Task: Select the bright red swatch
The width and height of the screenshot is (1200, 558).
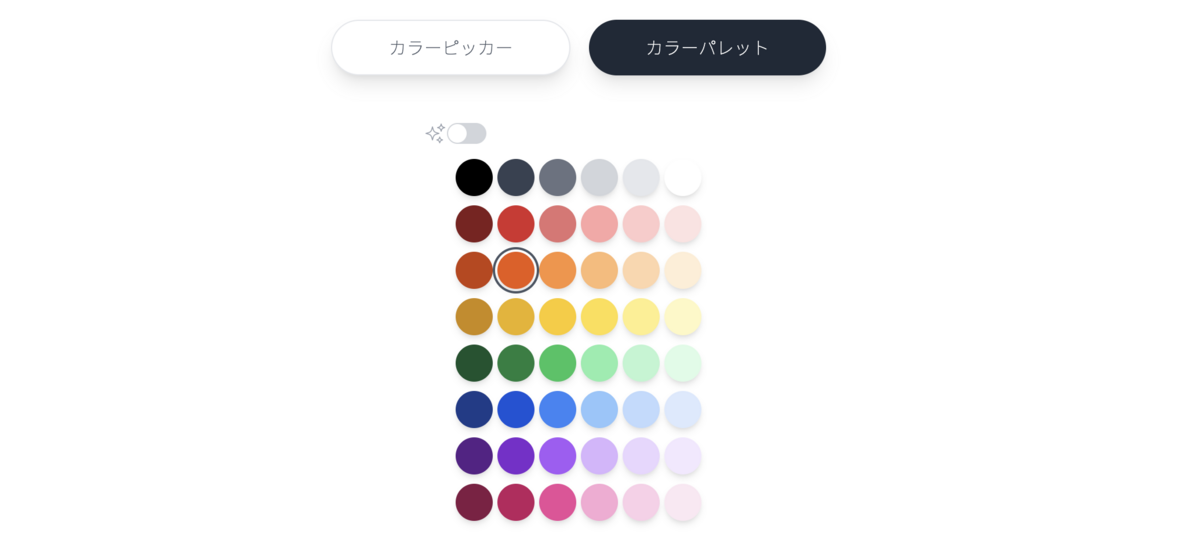Action: click(516, 224)
